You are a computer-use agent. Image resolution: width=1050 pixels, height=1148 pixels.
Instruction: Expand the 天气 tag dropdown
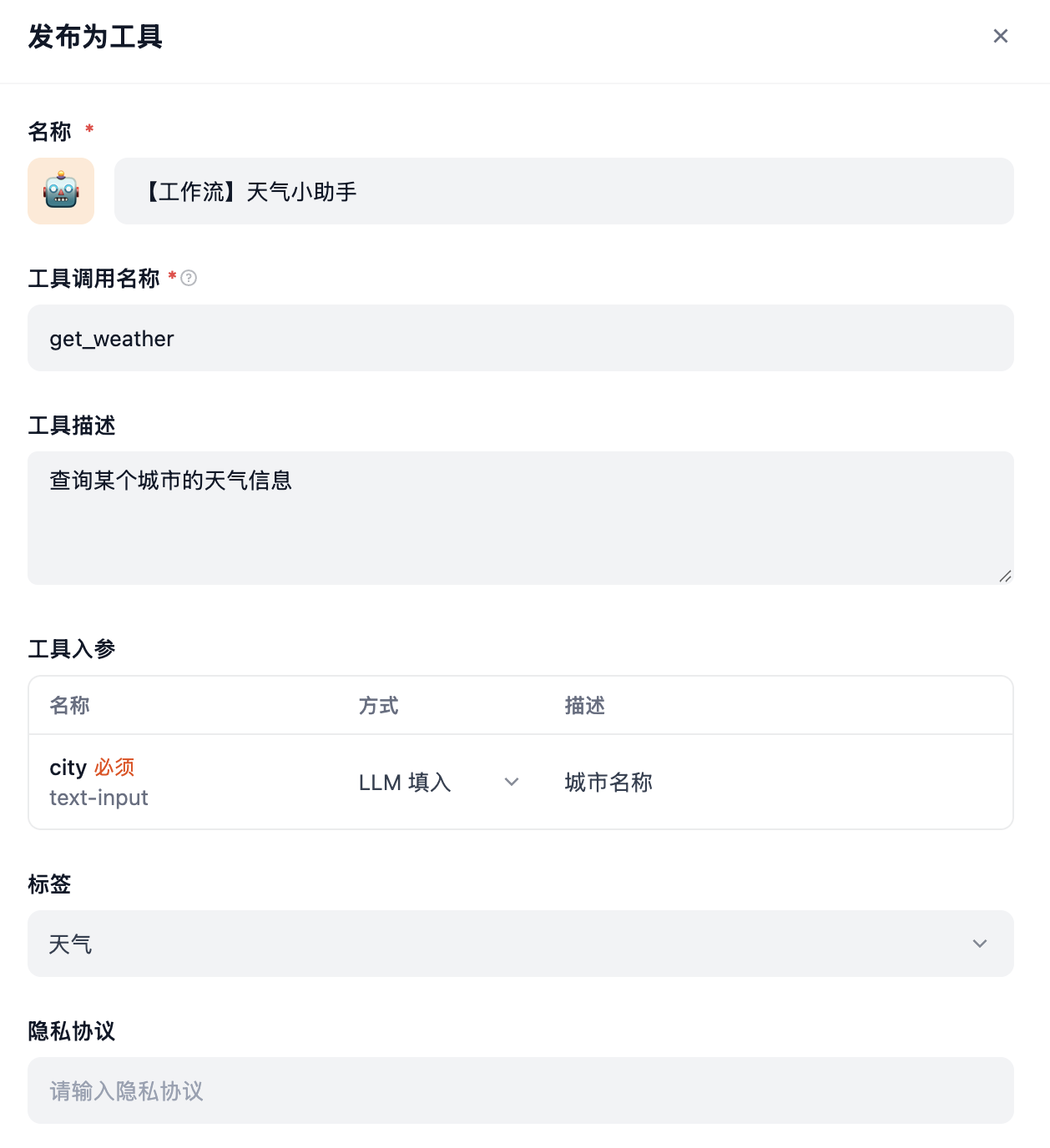521,944
